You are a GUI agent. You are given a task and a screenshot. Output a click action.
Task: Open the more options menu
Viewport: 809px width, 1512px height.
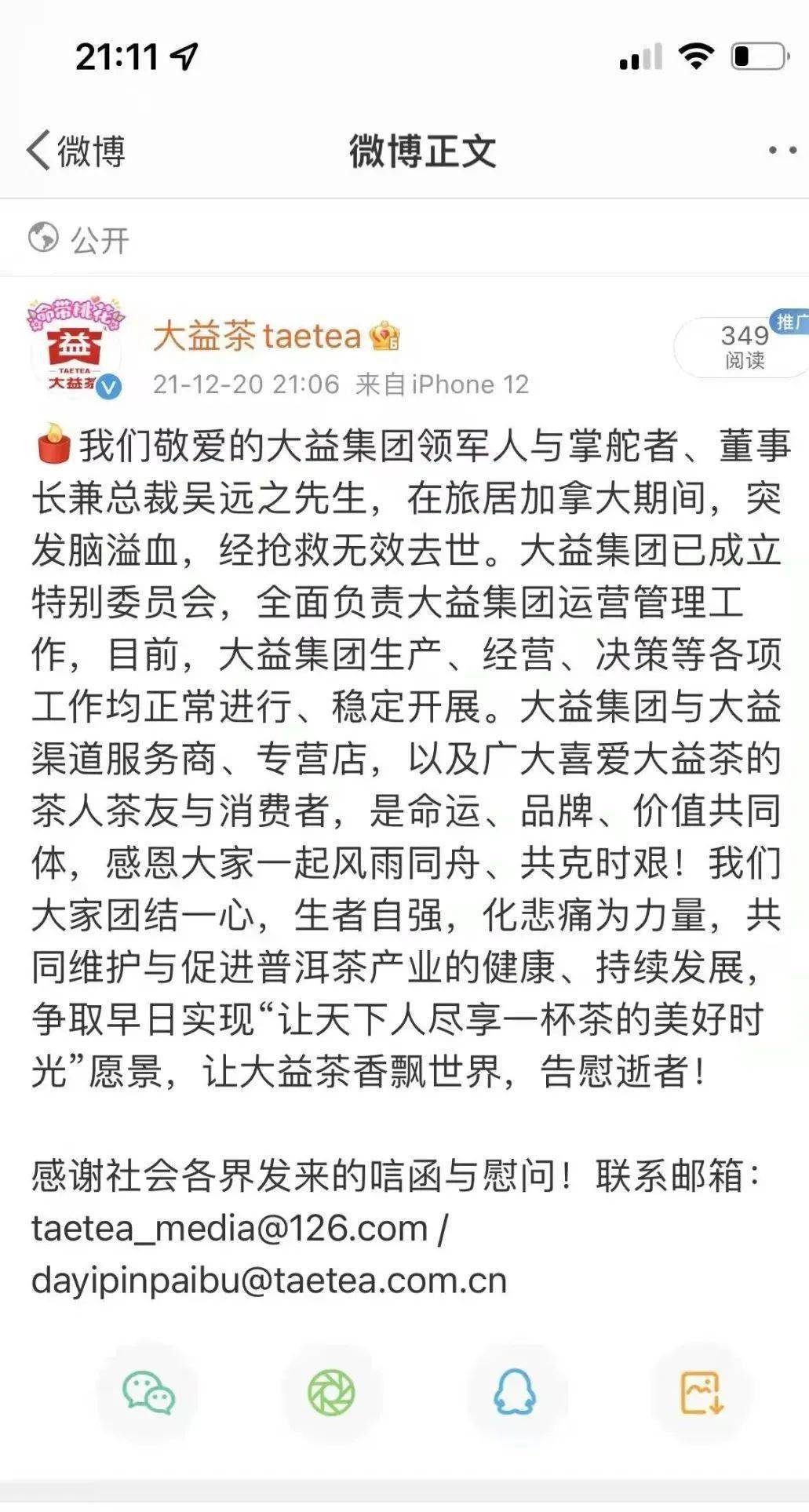tap(782, 150)
